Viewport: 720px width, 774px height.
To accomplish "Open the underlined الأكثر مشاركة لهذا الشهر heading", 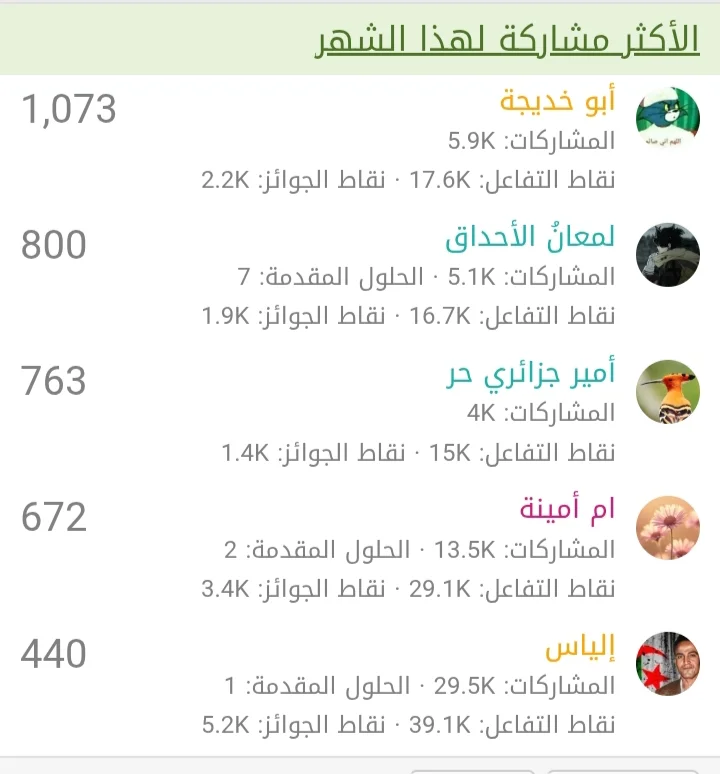I will pos(507,40).
